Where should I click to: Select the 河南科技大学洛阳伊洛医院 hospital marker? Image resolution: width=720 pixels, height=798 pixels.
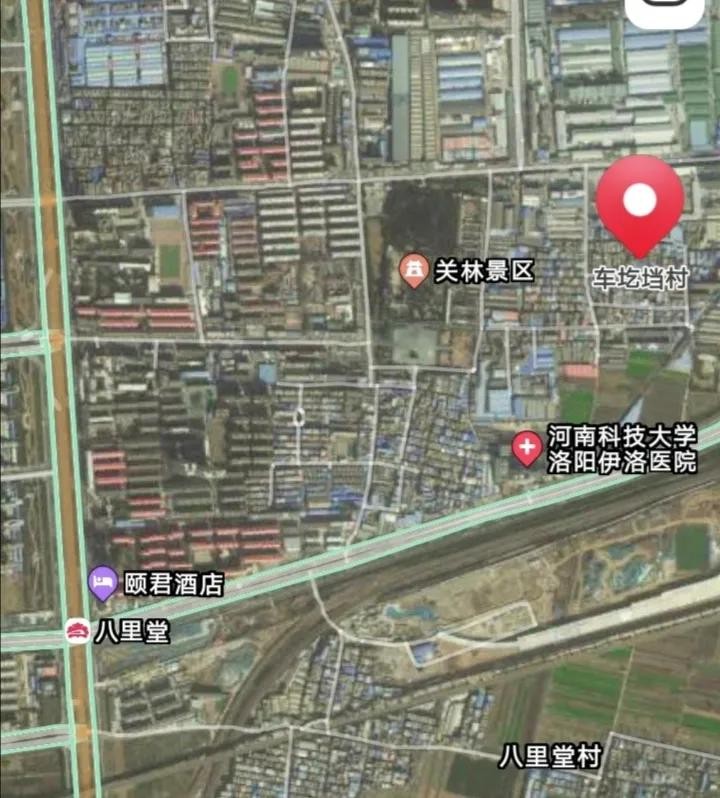[x=526, y=449]
